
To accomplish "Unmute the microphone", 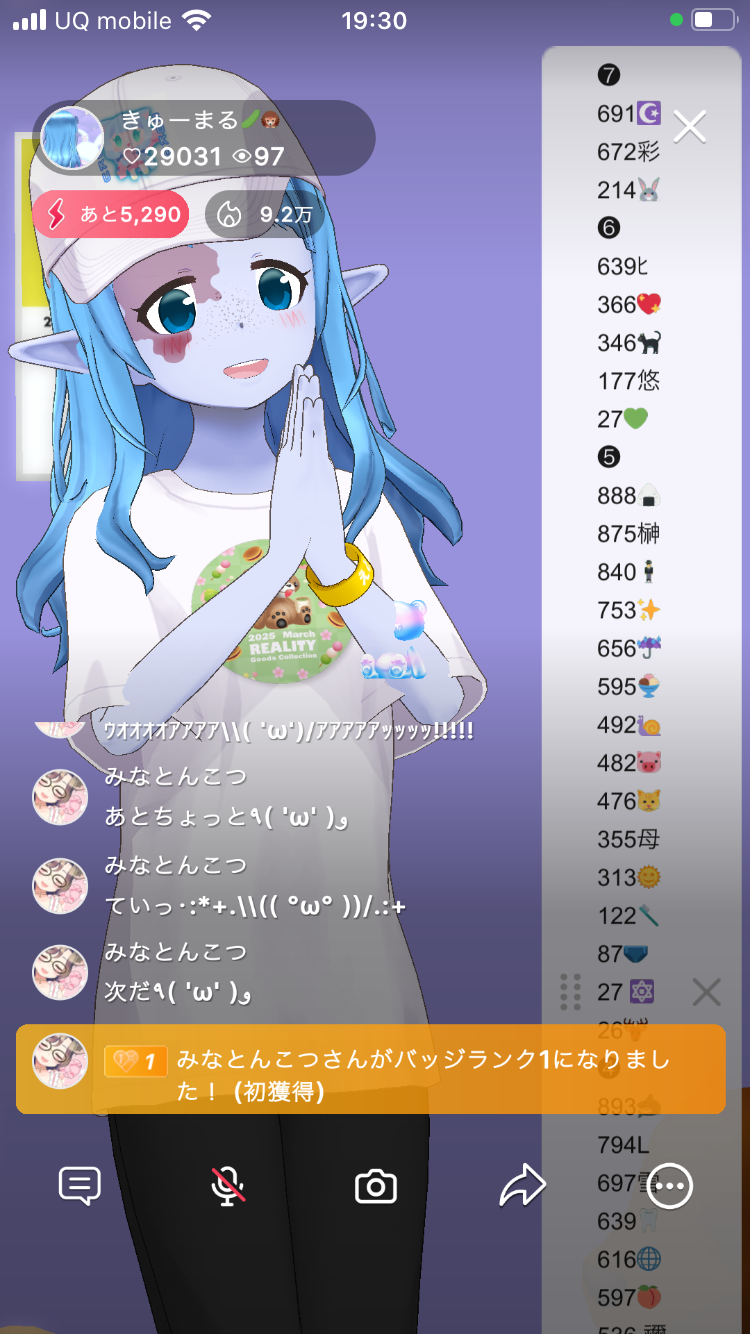I will [x=228, y=1187].
